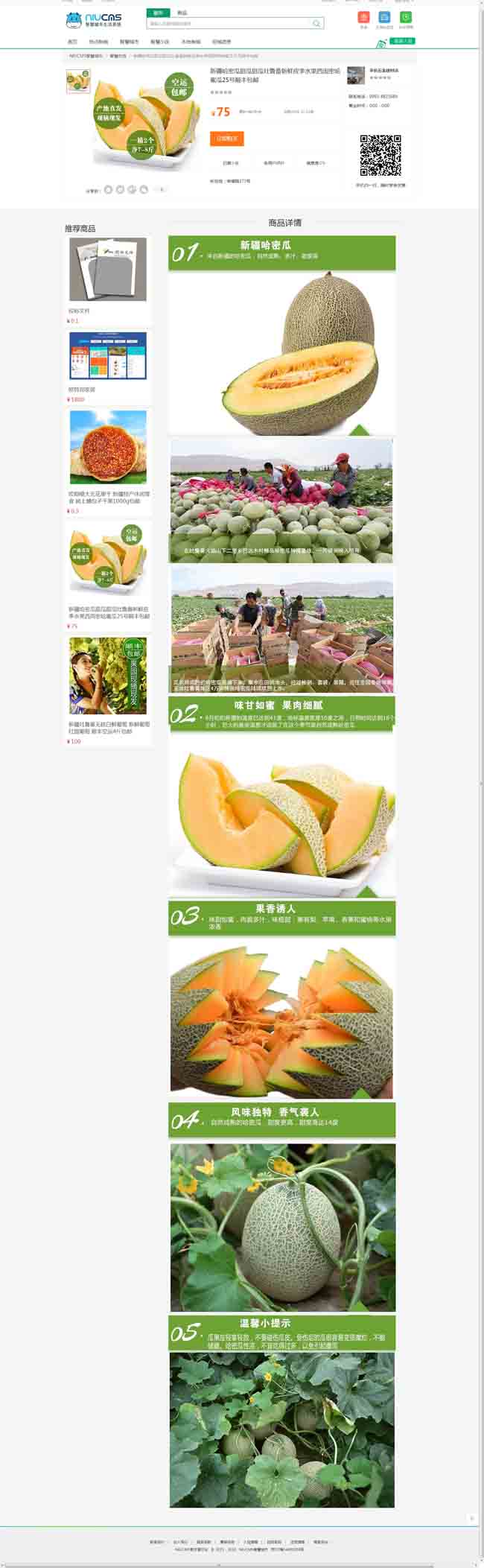Open the recommended ¥1800 template product

point(108,356)
